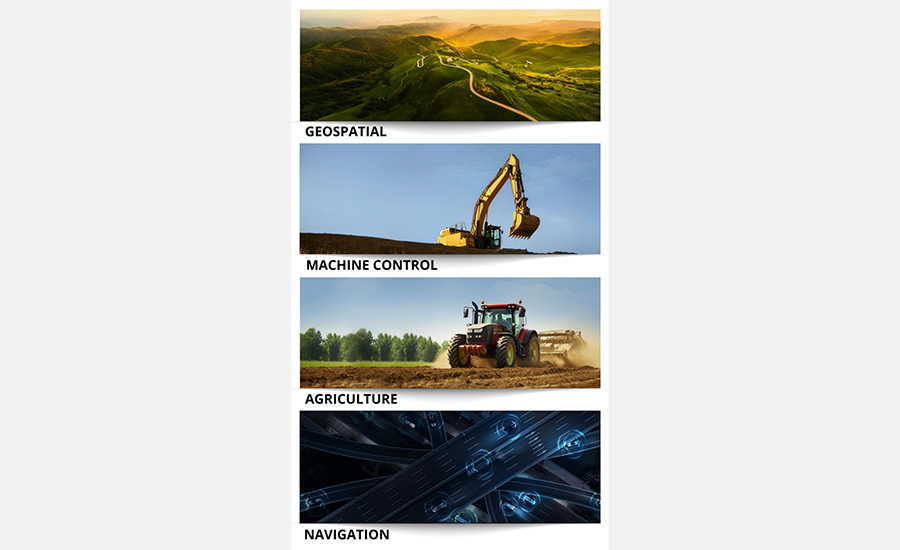Go to the Navigation tile

(450, 466)
